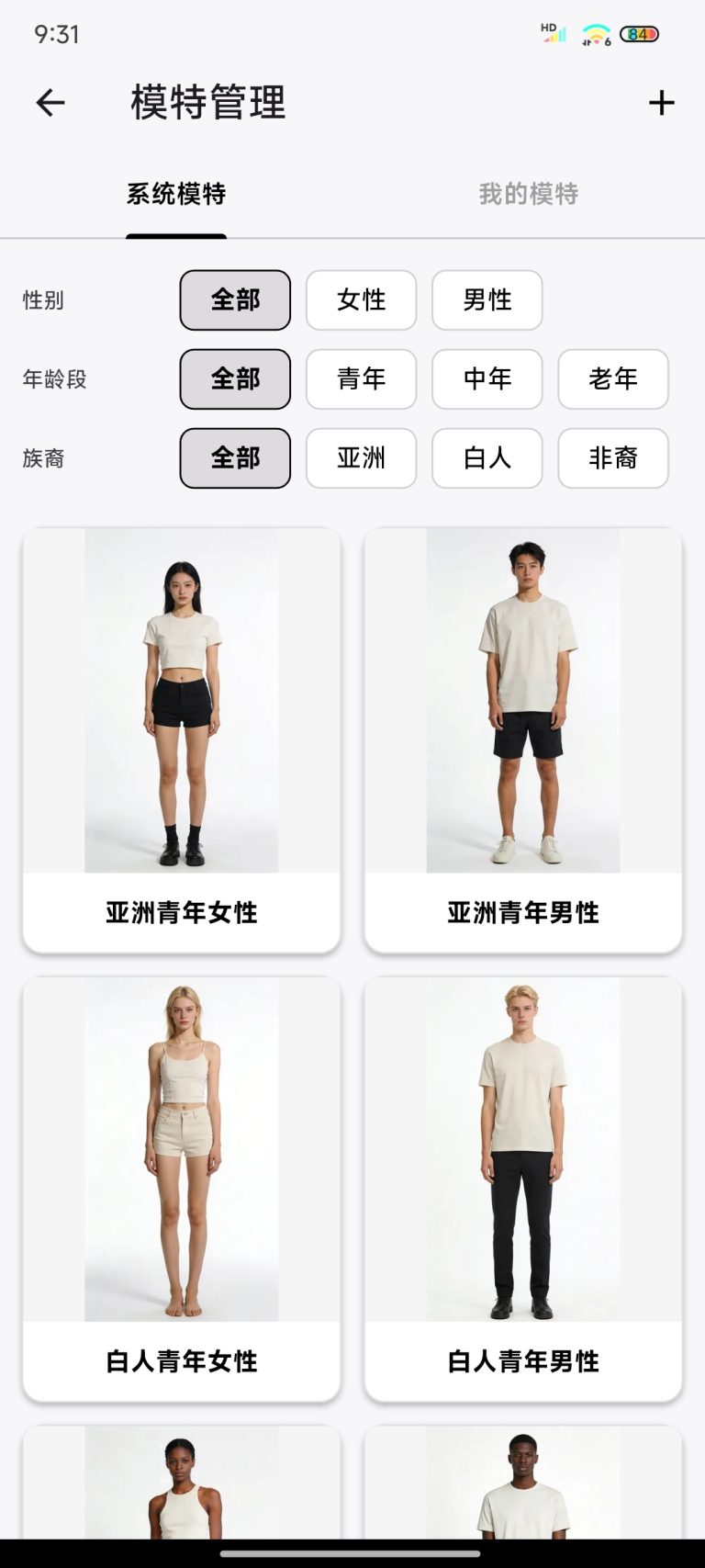705x1568 pixels.
Task: Select the 系统模特 tab
Action: tap(176, 194)
